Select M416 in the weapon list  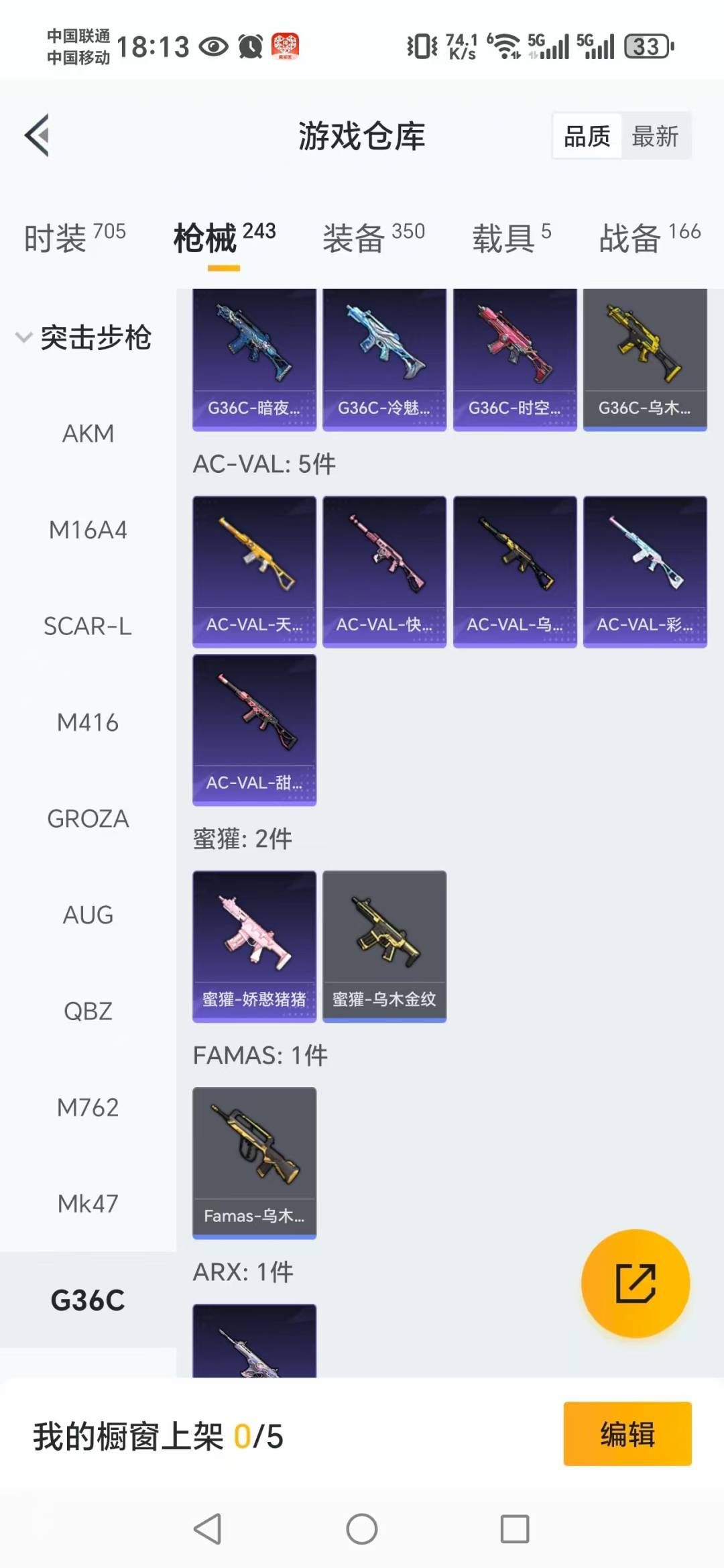click(88, 722)
